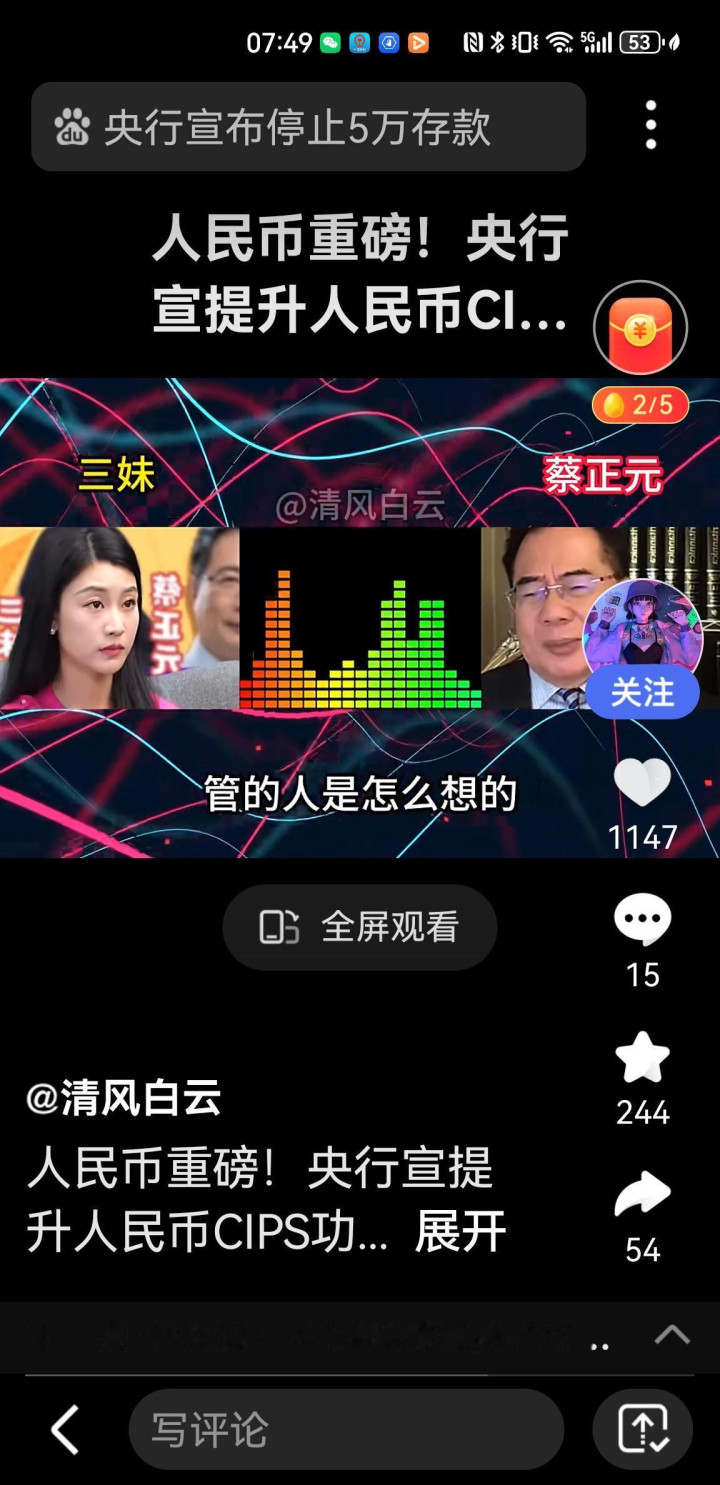
Task: Watch in fullscreen via 全屏观看
Action: (360, 927)
